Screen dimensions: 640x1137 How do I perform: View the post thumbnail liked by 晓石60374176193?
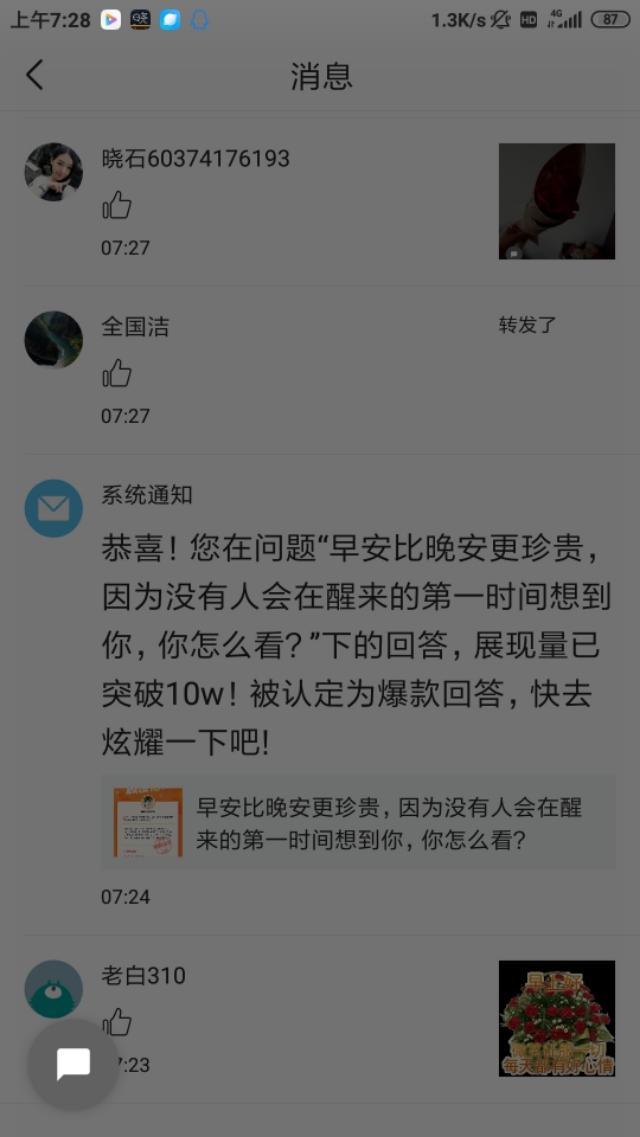[556, 201]
